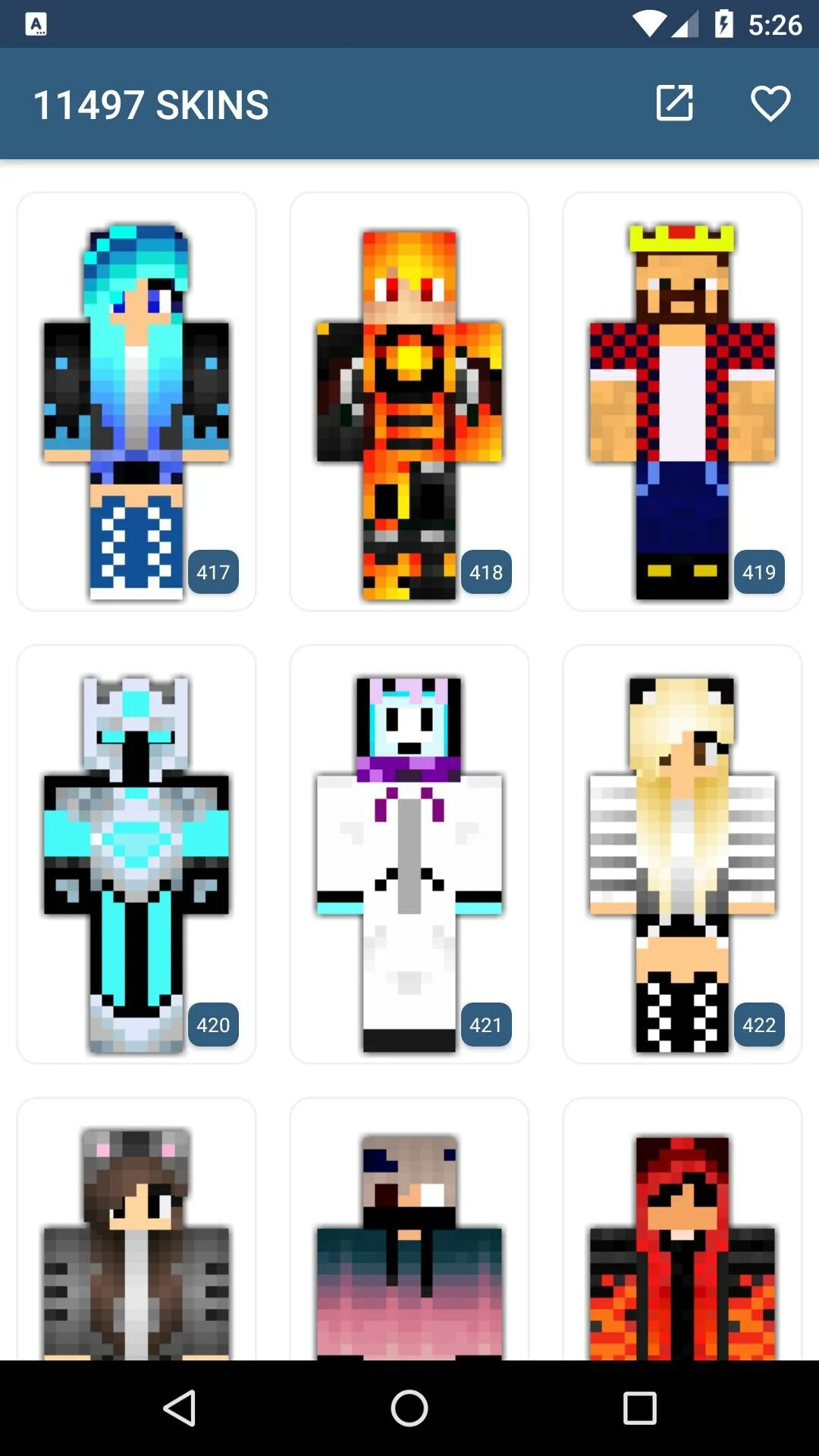
Task: Go back using the system back button
Action: point(180,1408)
